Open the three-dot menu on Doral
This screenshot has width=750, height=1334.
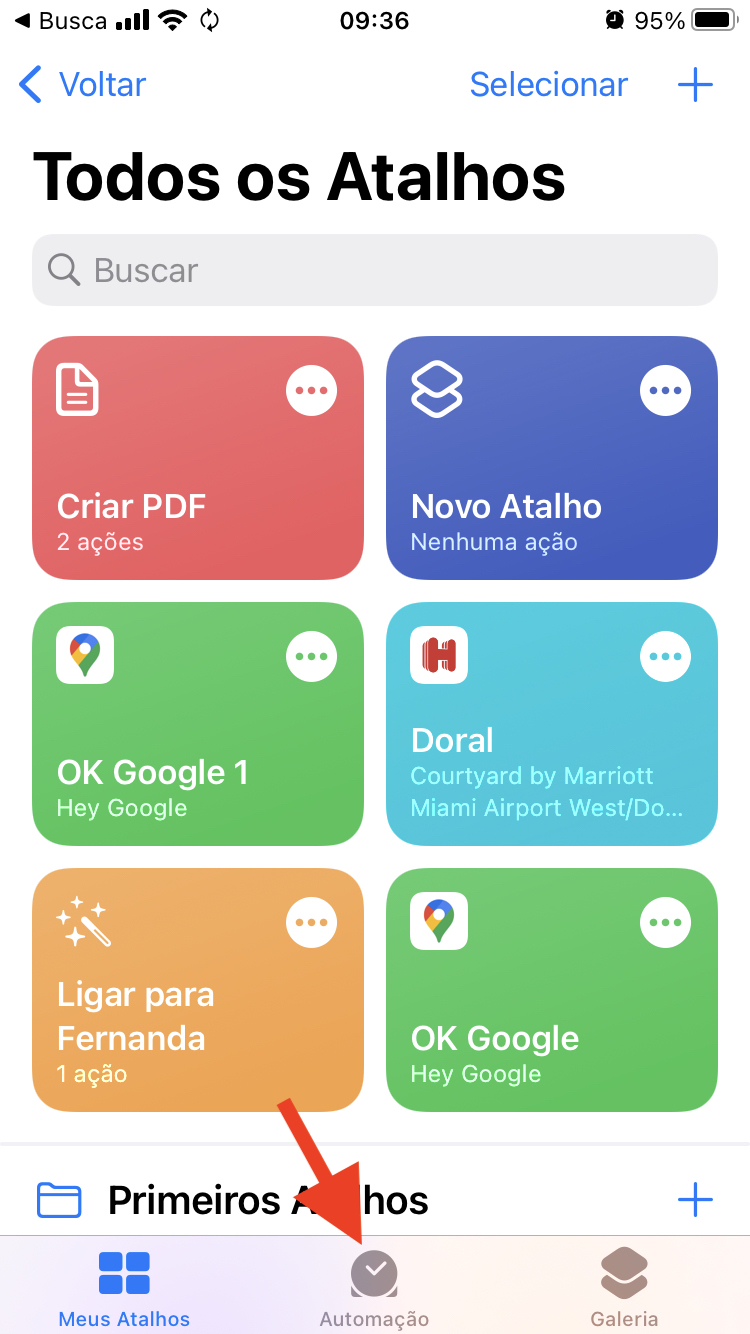click(666, 657)
